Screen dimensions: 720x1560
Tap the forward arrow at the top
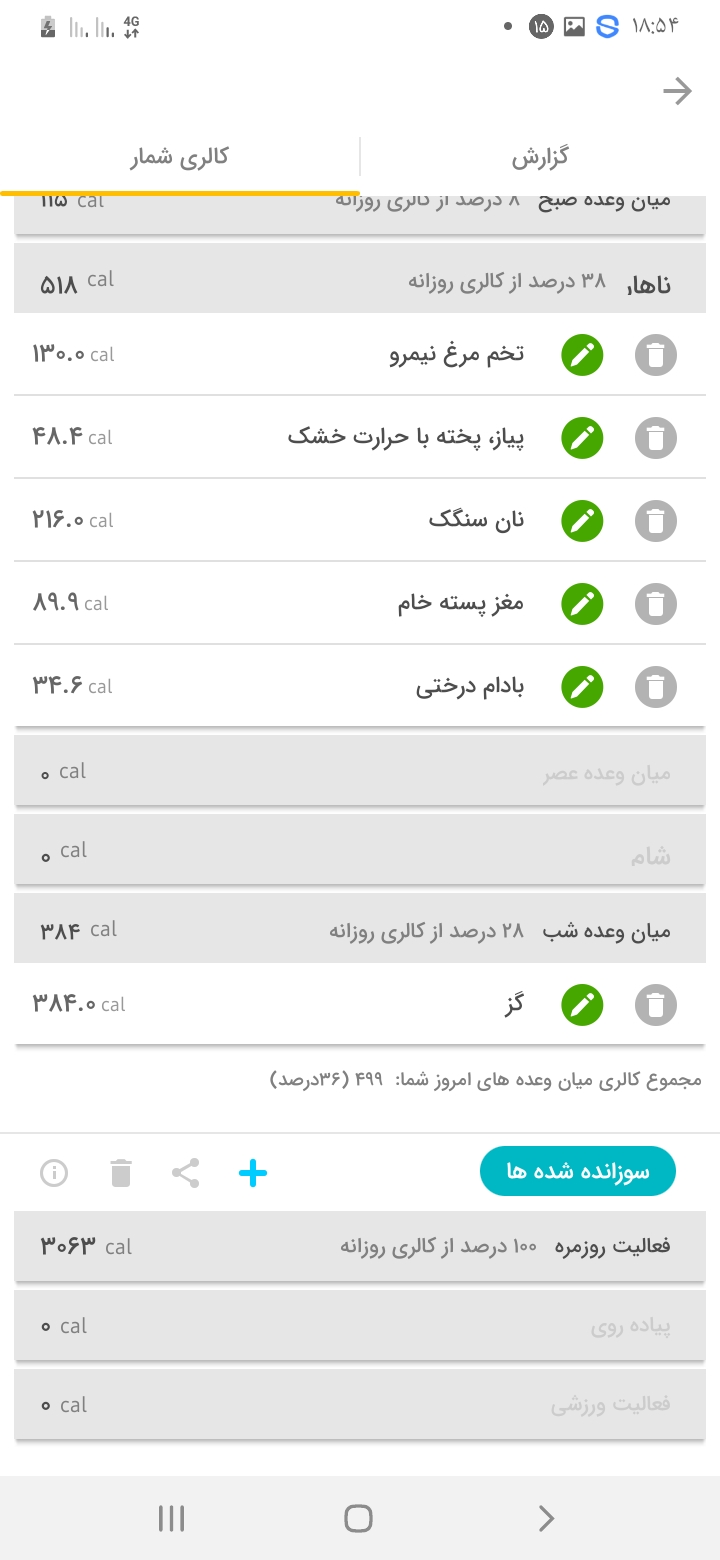677,92
